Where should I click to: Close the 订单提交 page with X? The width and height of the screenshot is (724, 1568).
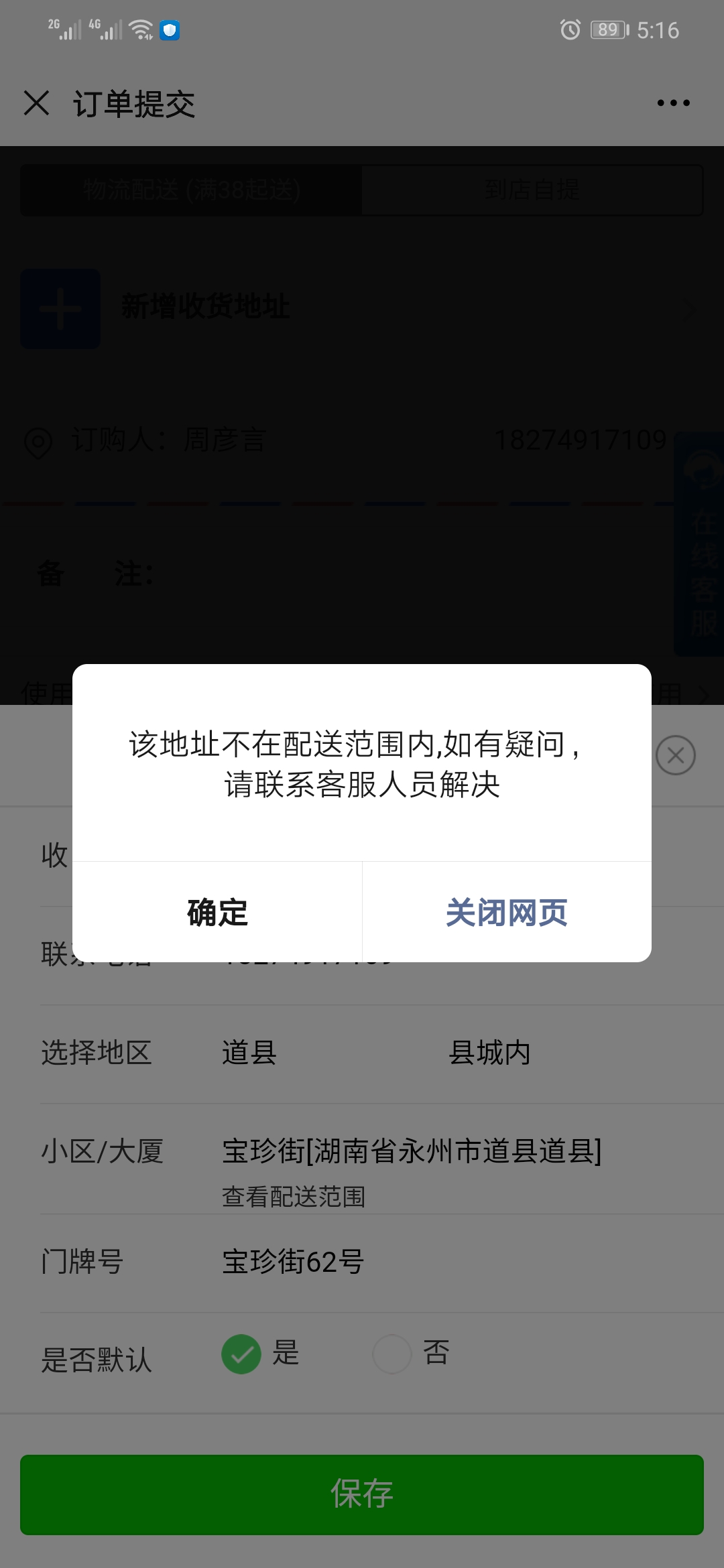[36, 103]
